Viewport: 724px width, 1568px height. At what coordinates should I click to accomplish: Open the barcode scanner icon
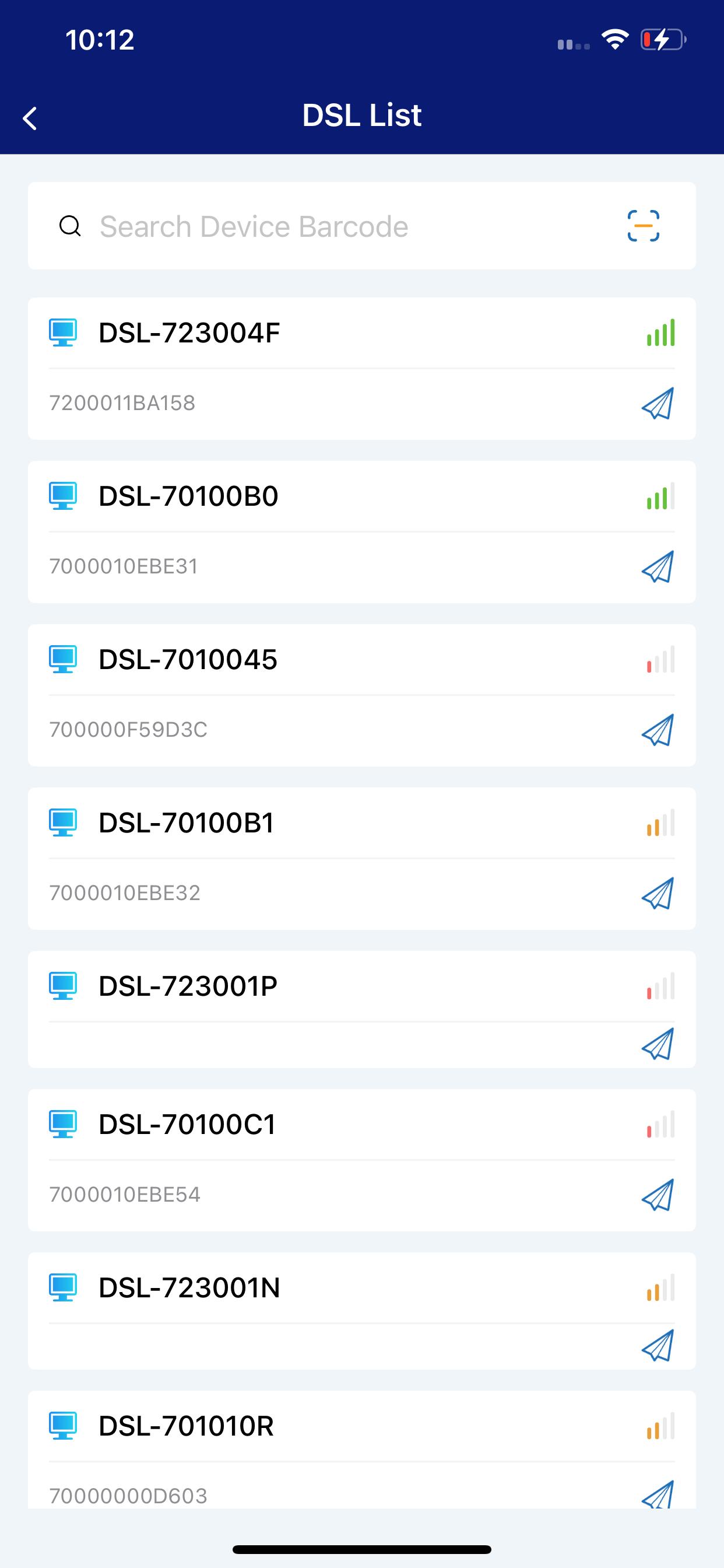point(643,226)
